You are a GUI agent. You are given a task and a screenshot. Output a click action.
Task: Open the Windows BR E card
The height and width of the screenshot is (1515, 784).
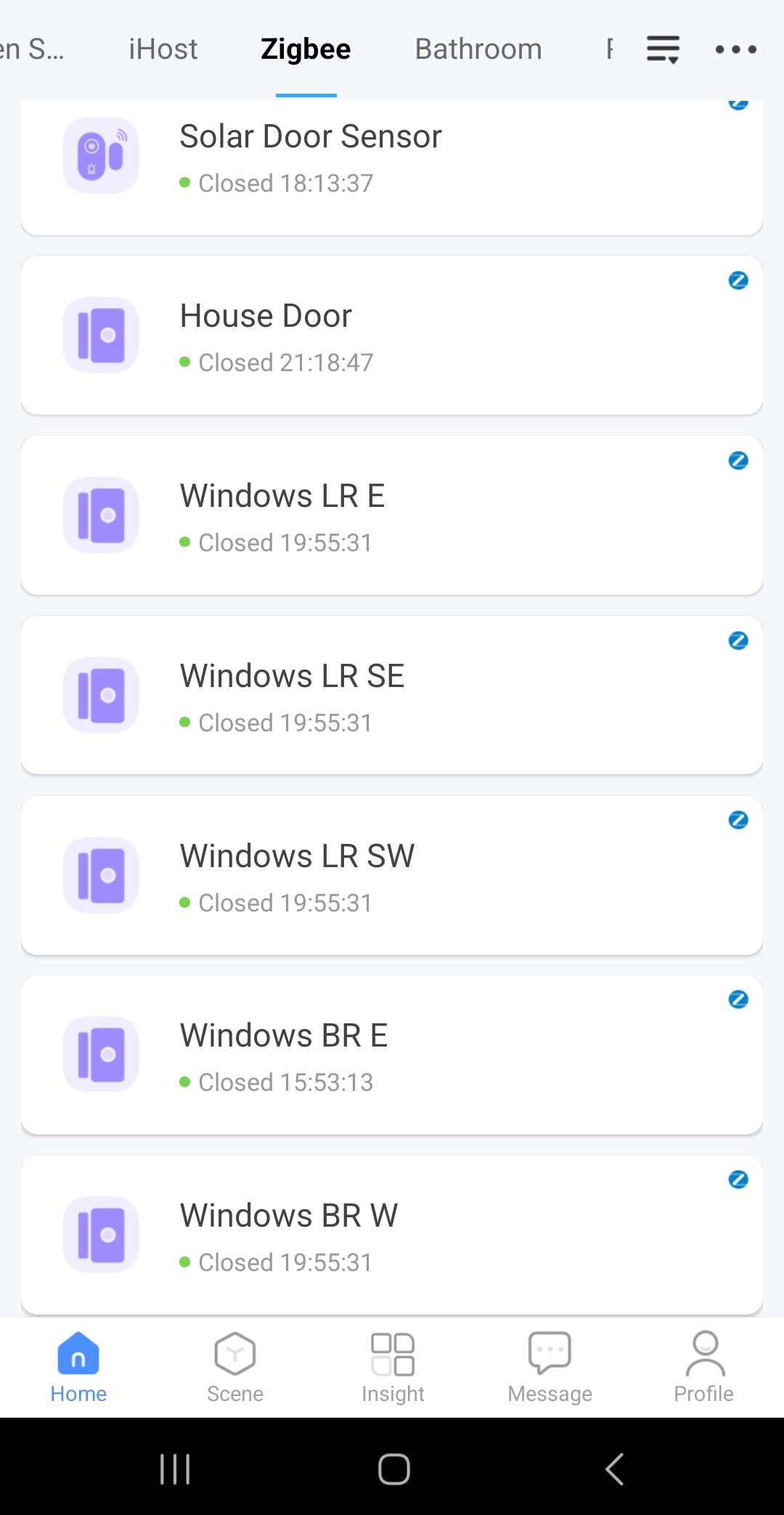point(392,1055)
